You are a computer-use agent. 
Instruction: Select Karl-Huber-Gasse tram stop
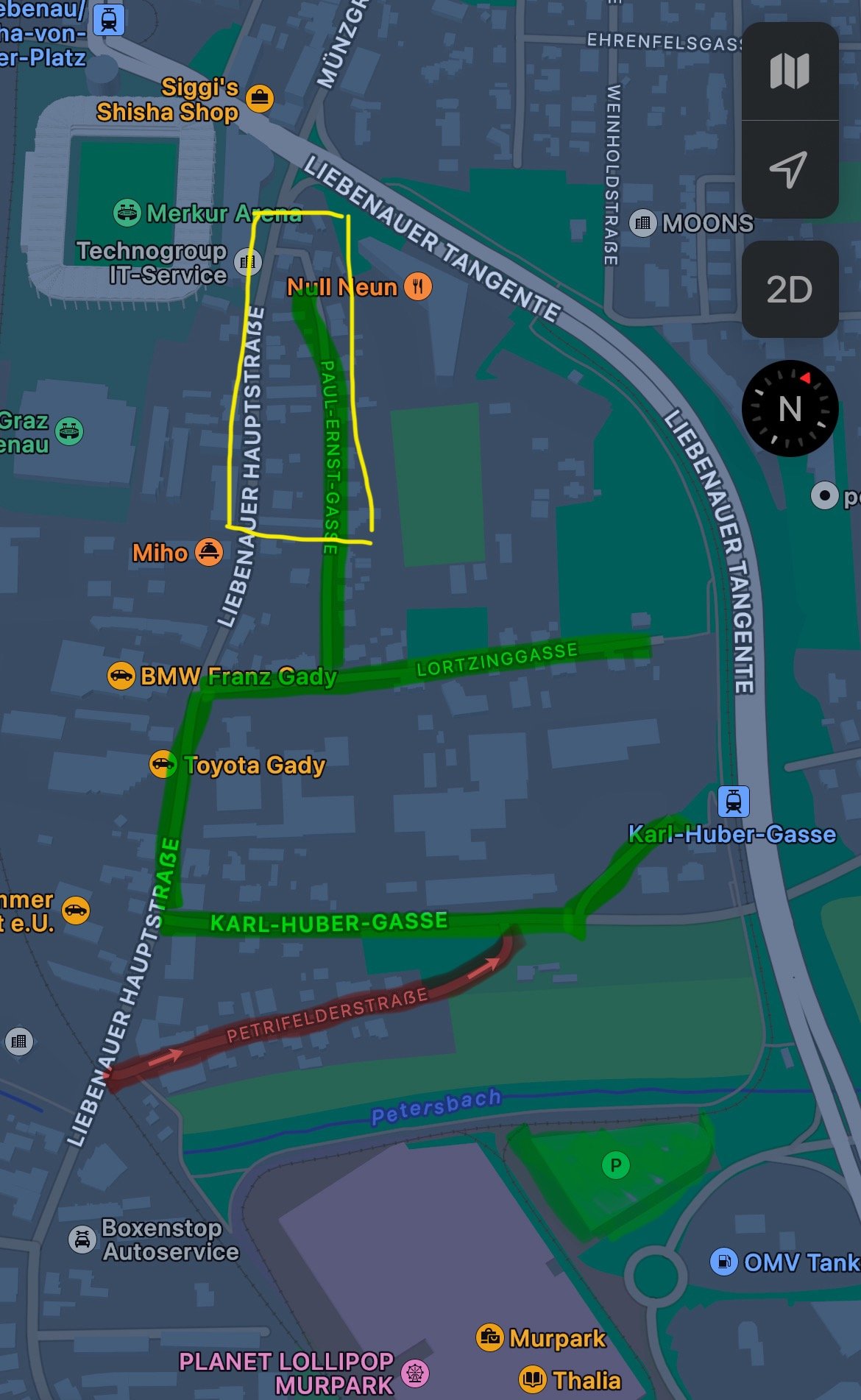(734, 801)
